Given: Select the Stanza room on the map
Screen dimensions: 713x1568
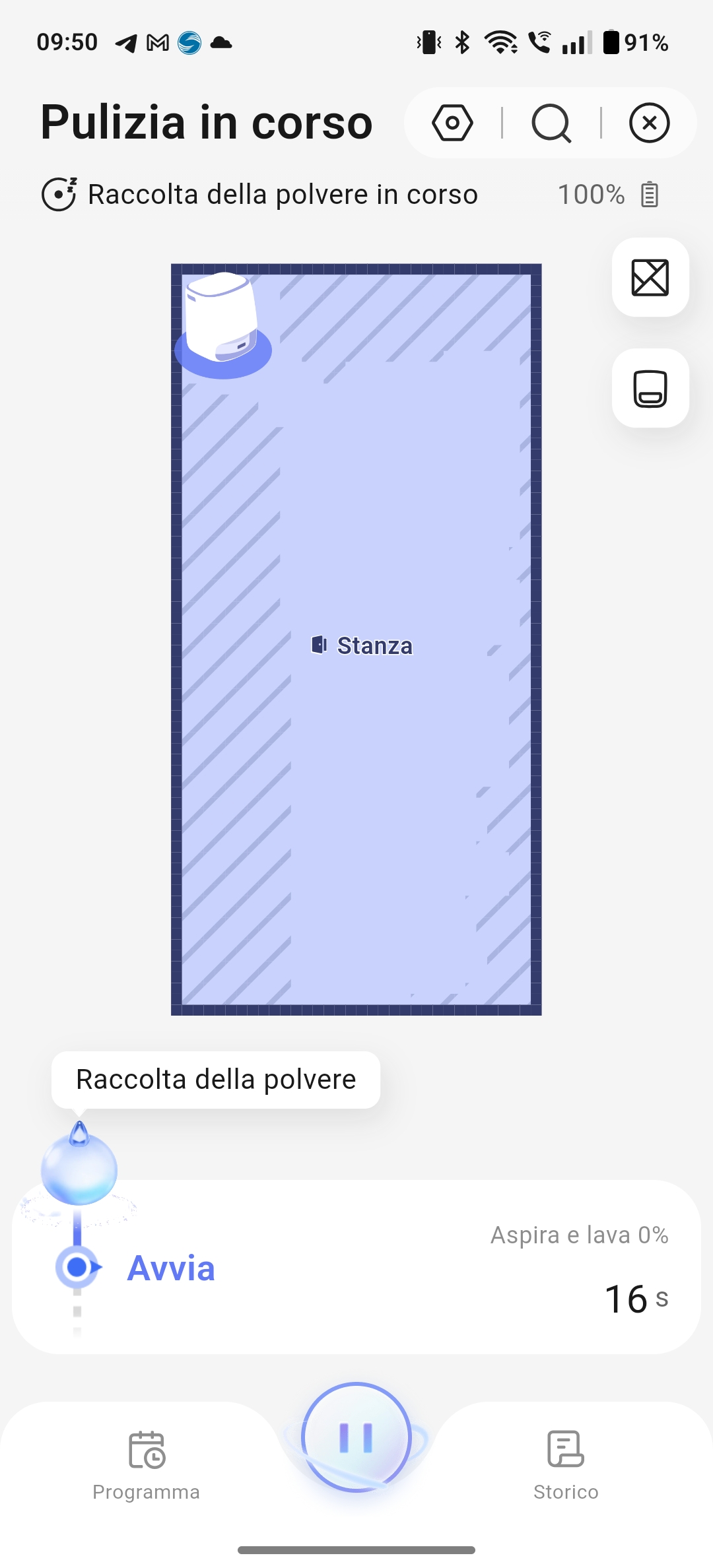Looking at the screenshot, I should (362, 645).
